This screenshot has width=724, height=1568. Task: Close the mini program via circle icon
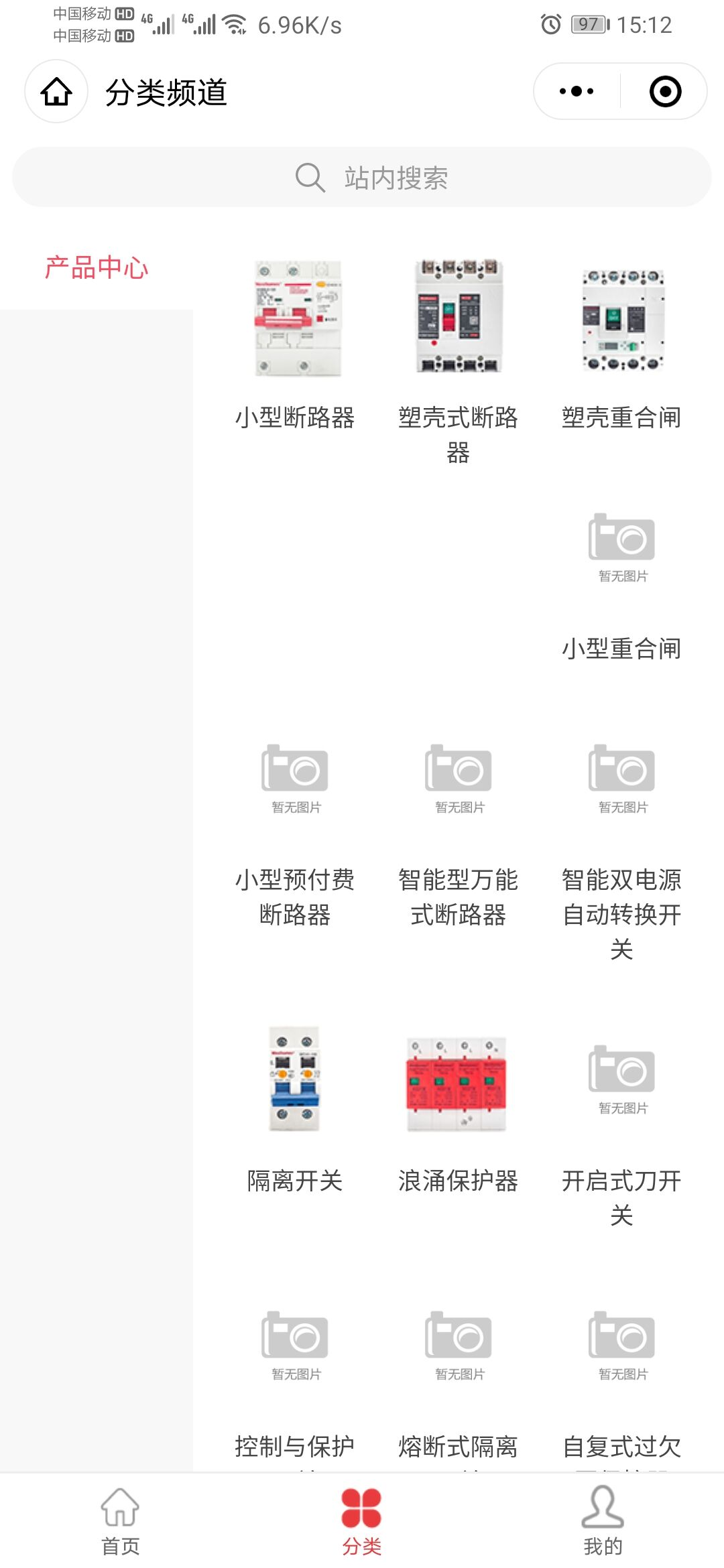point(665,92)
